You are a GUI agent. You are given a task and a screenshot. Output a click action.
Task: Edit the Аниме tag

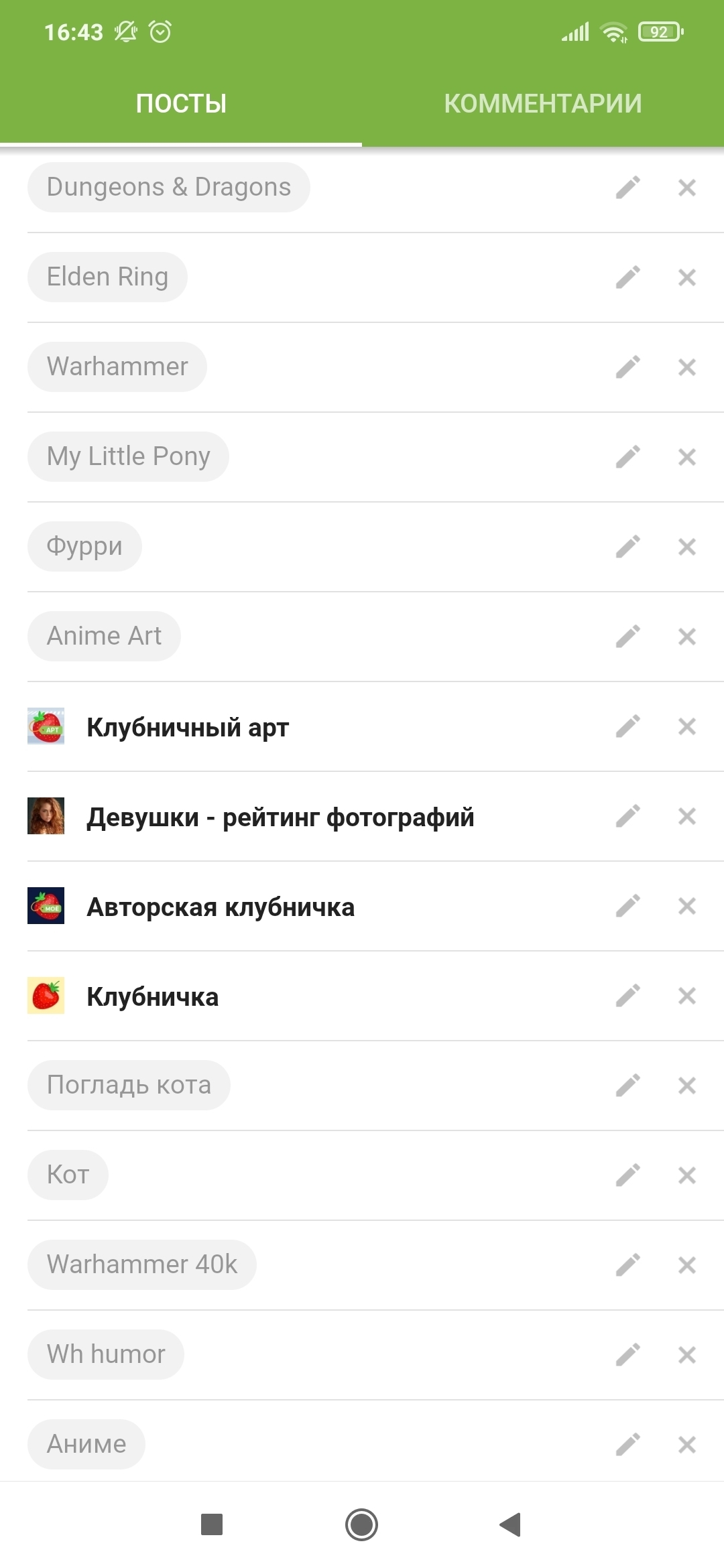(628, 1445)
